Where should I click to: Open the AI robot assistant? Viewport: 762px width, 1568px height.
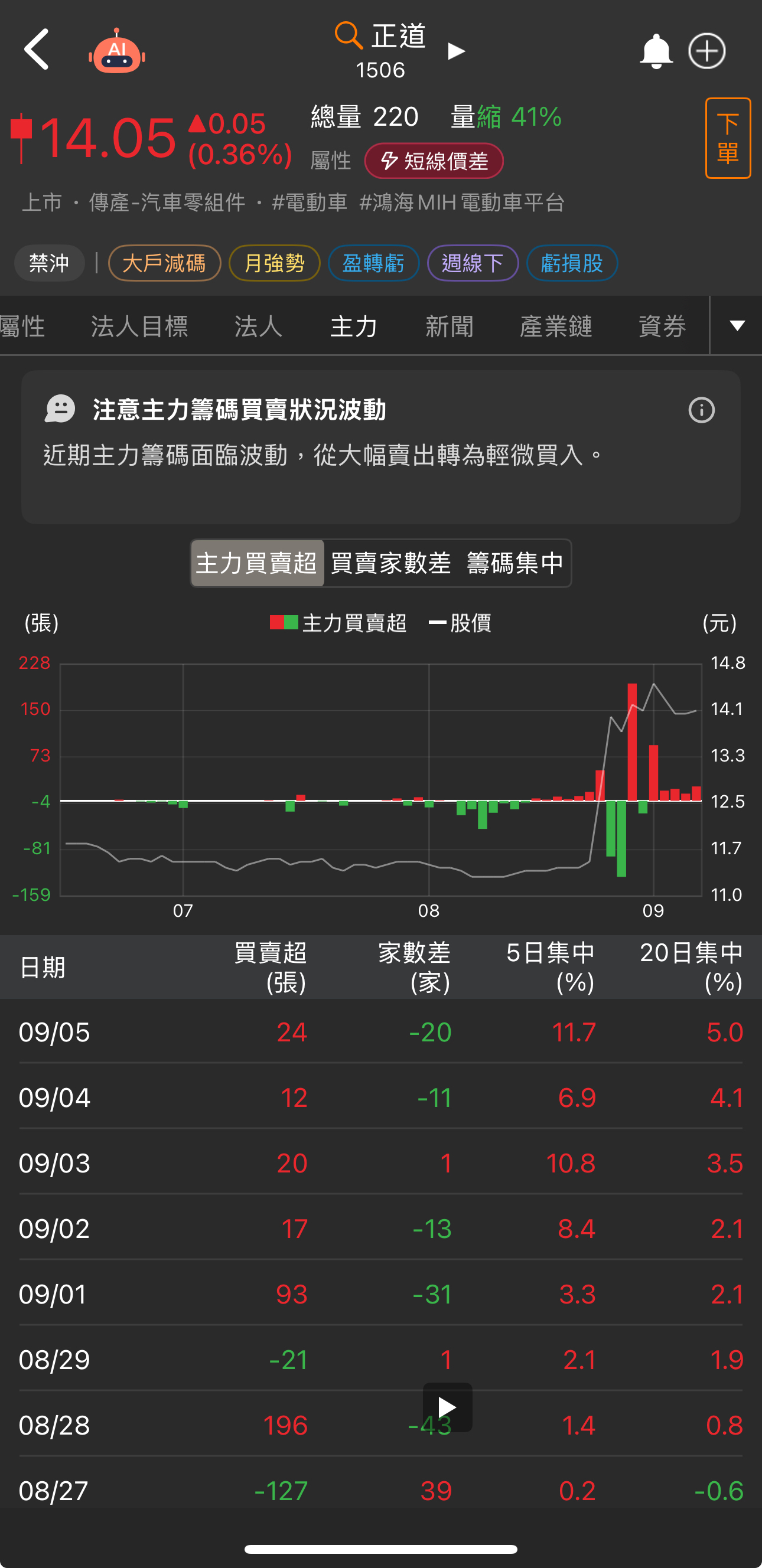coord(117,51)
